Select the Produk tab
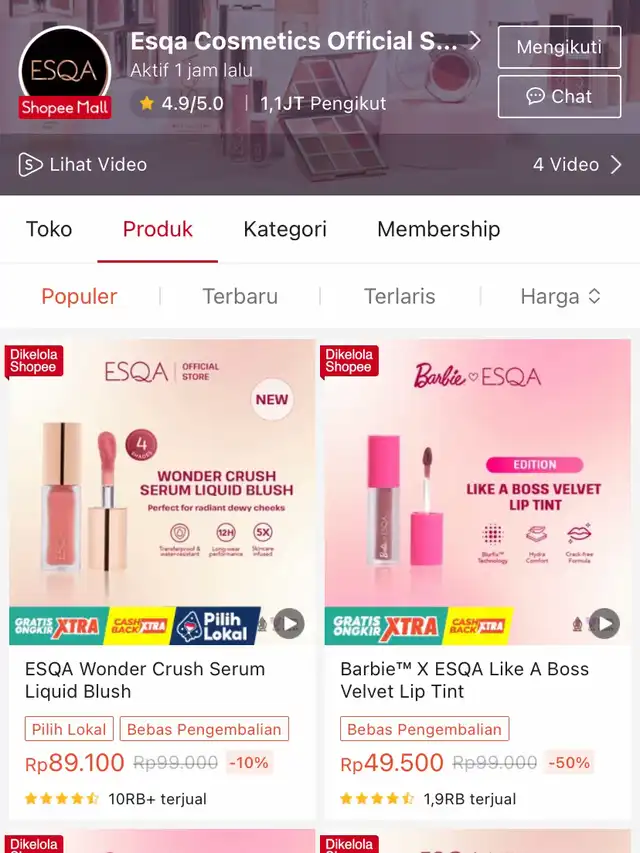This screenshot has height=853, width=640. pos(158,229)
